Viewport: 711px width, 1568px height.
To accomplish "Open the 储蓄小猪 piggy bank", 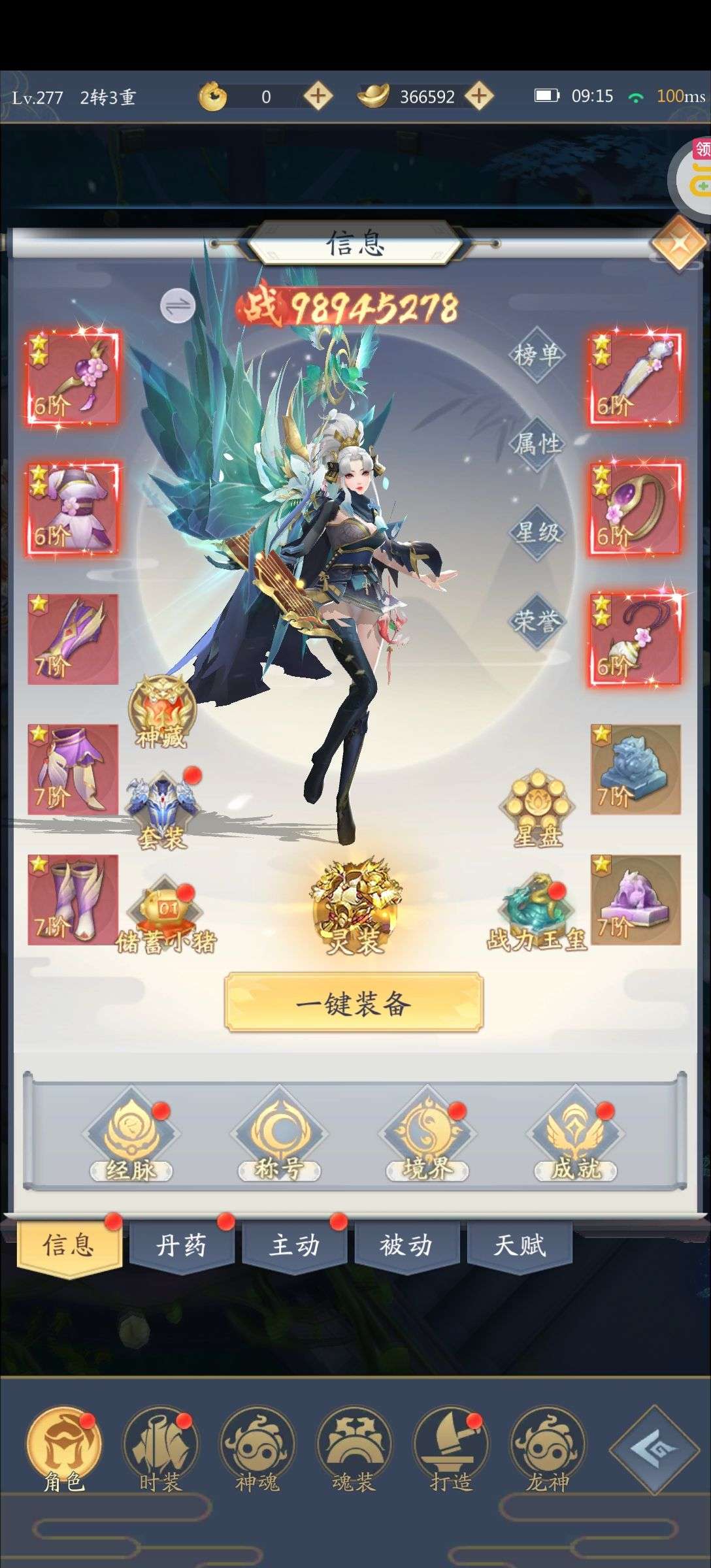I will point(166,916).
